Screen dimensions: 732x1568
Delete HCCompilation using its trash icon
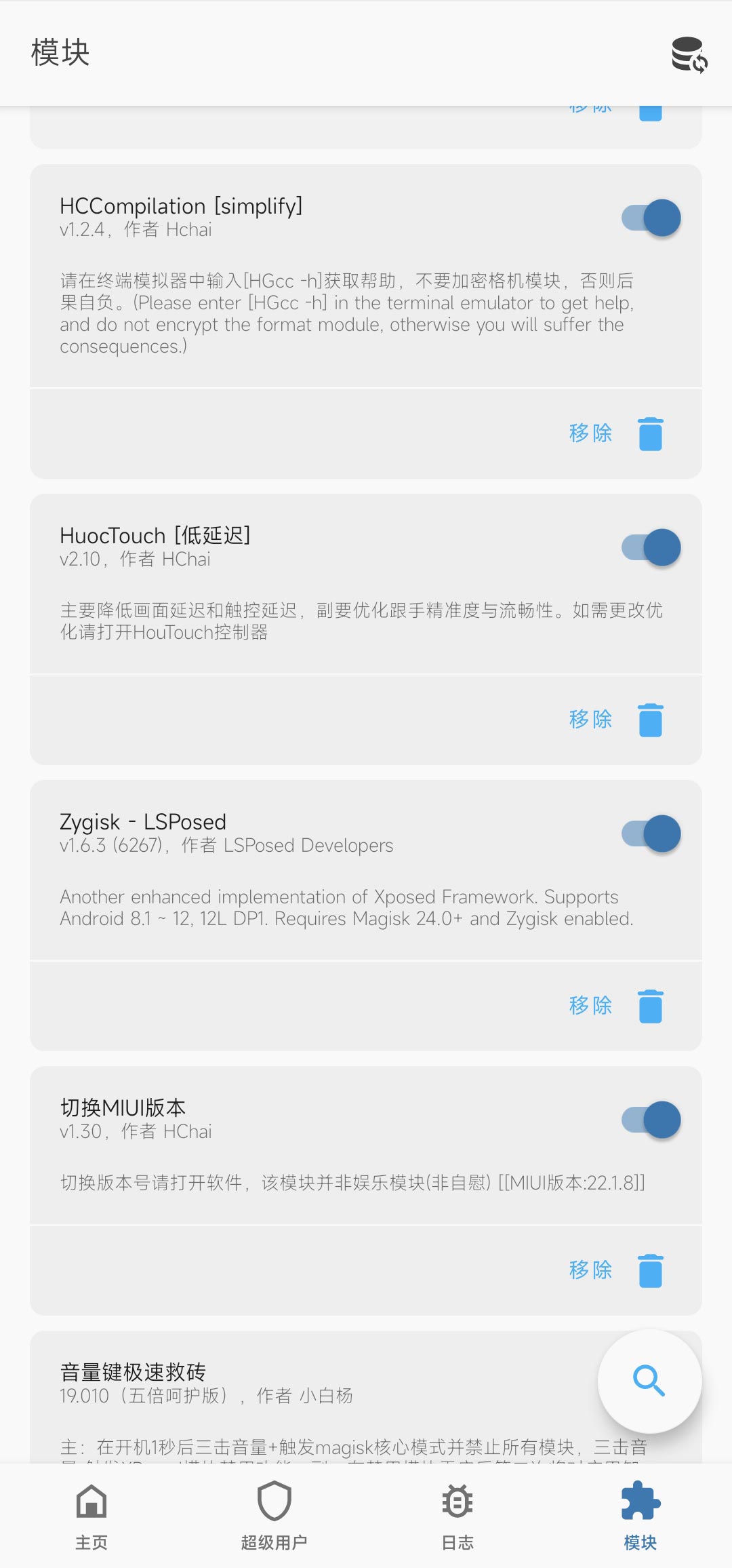click(649, 433)
